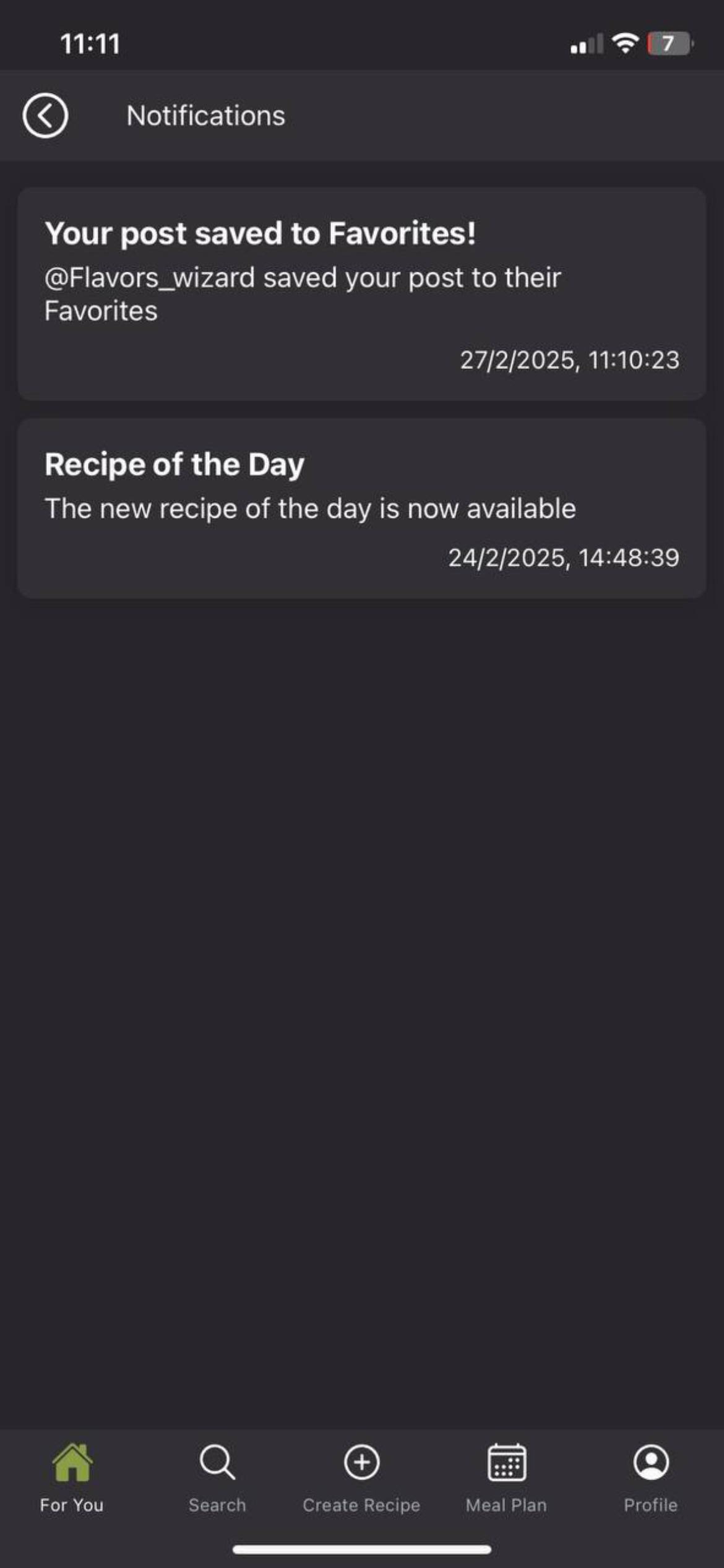Viewport: 724px width, 1568px height.
Task: Open the Create Recipe tab
Action: 361,1477
